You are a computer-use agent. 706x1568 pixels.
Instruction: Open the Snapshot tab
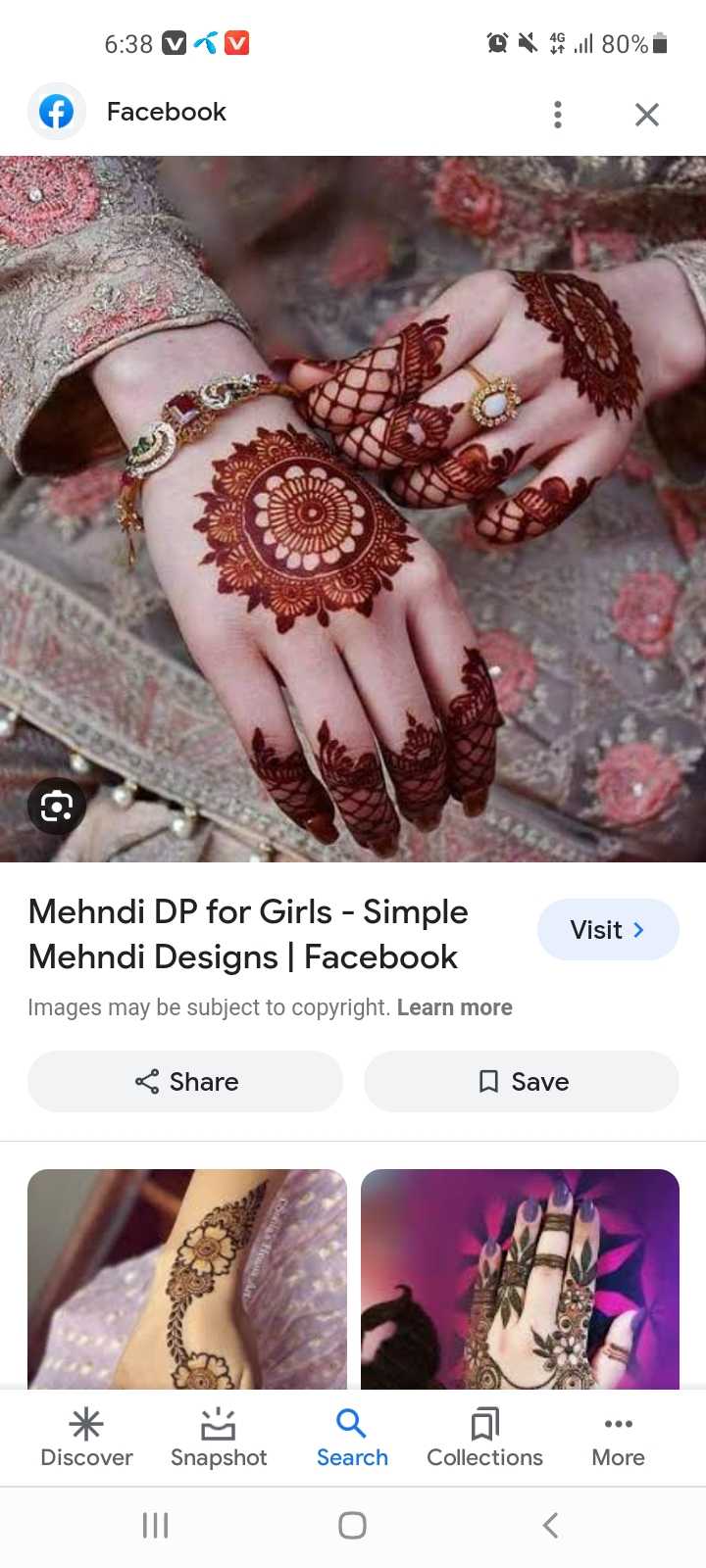click(219, 1438)
